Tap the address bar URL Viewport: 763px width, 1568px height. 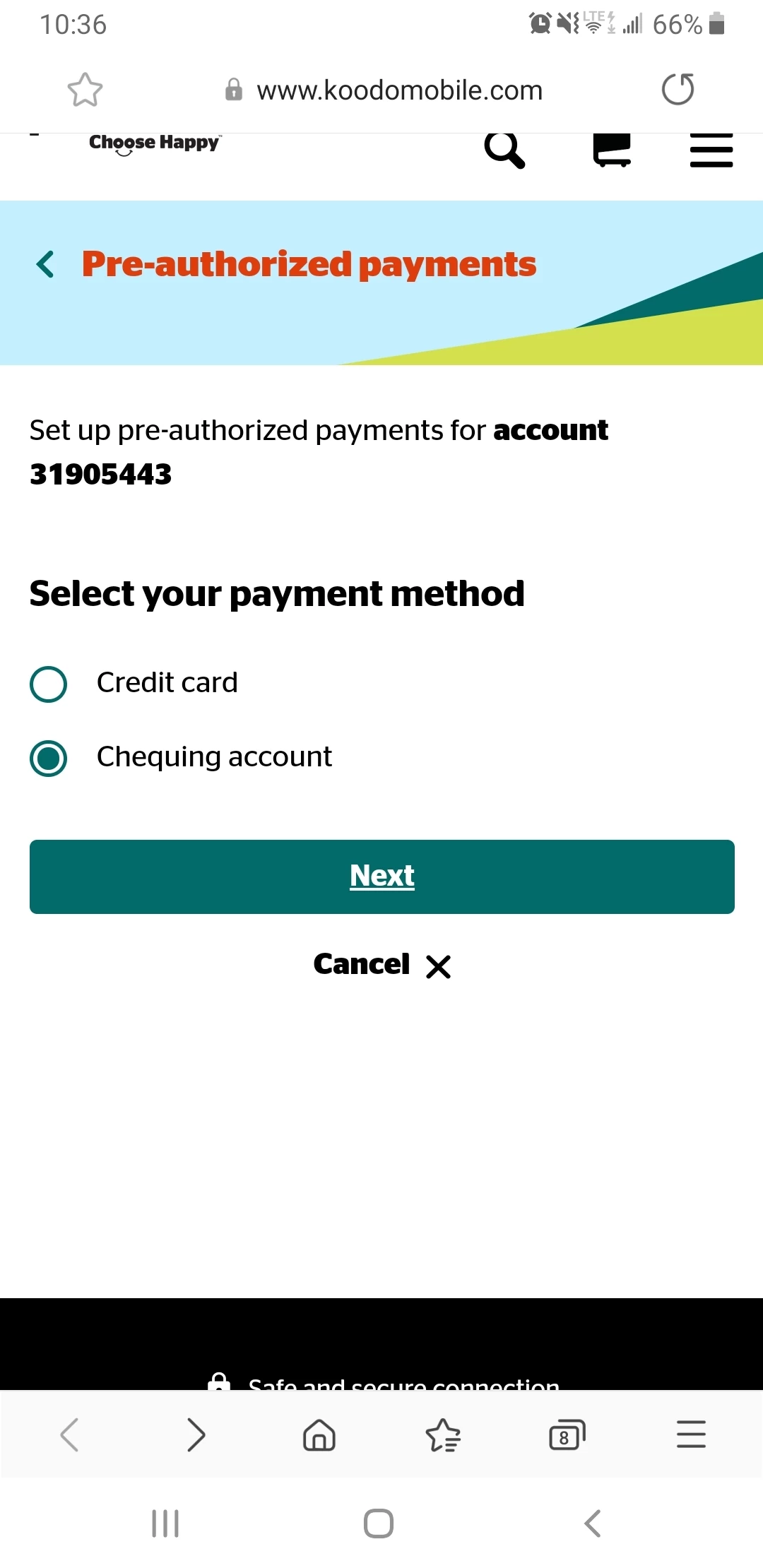(x=400, y=90)
